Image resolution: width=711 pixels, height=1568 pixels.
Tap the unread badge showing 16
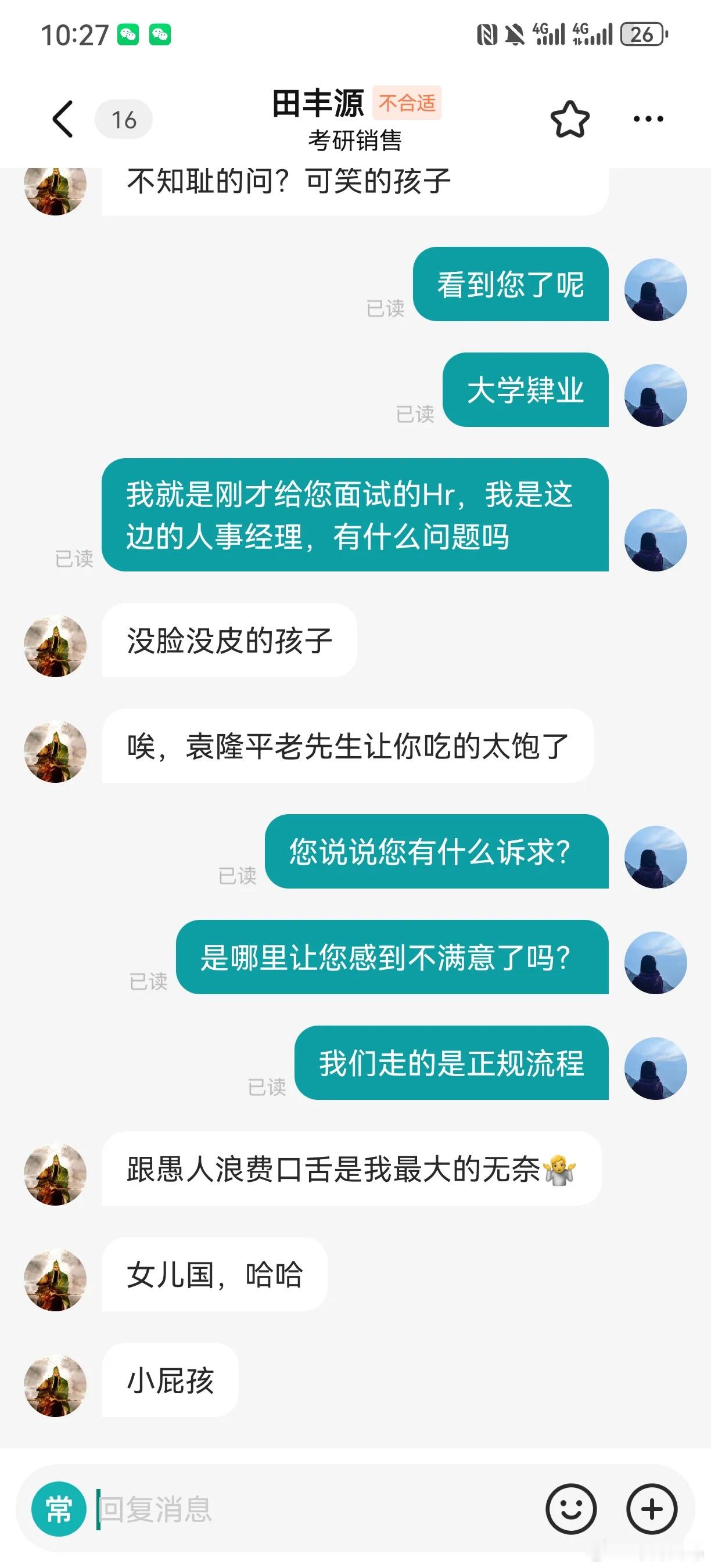(125, 119)
